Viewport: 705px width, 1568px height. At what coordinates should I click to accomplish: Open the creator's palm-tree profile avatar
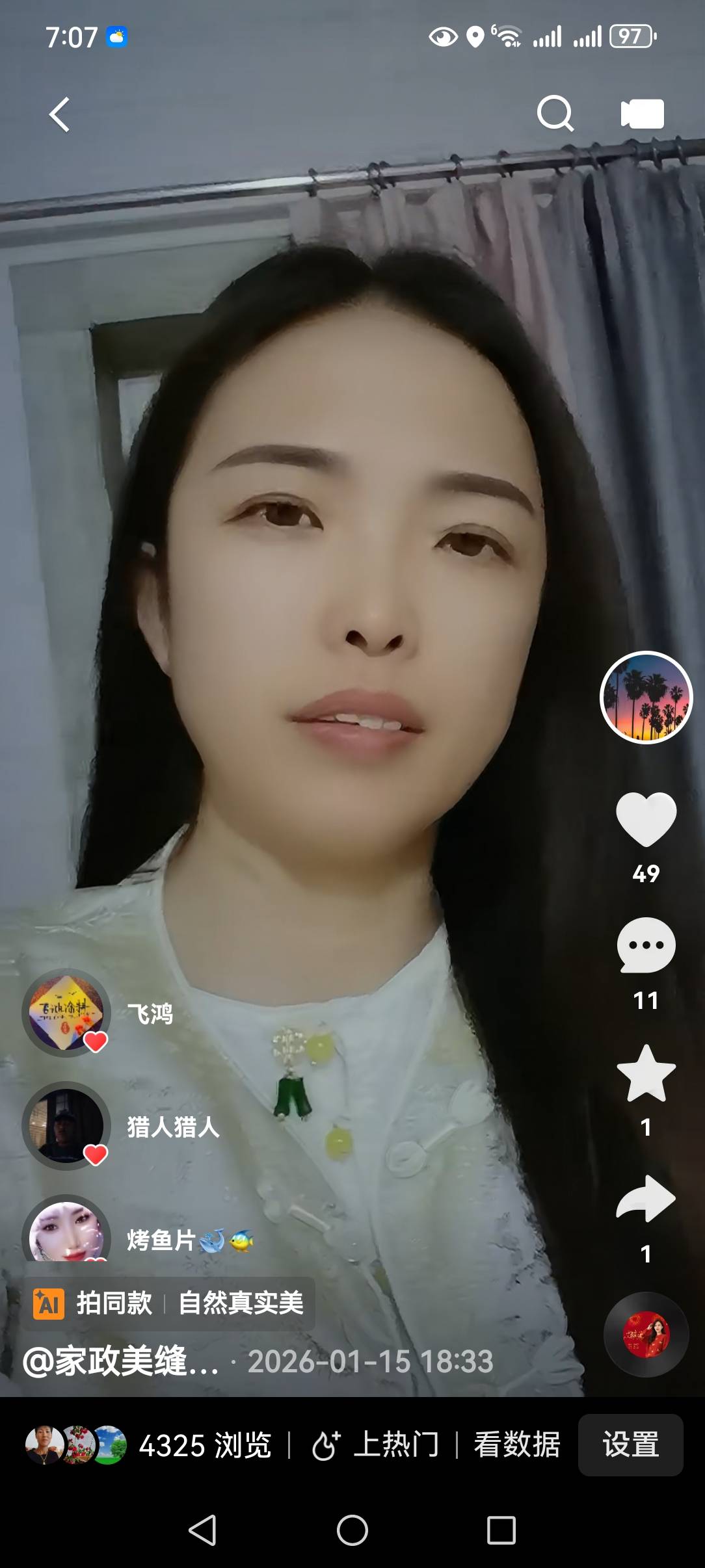[x=646, y=698]
